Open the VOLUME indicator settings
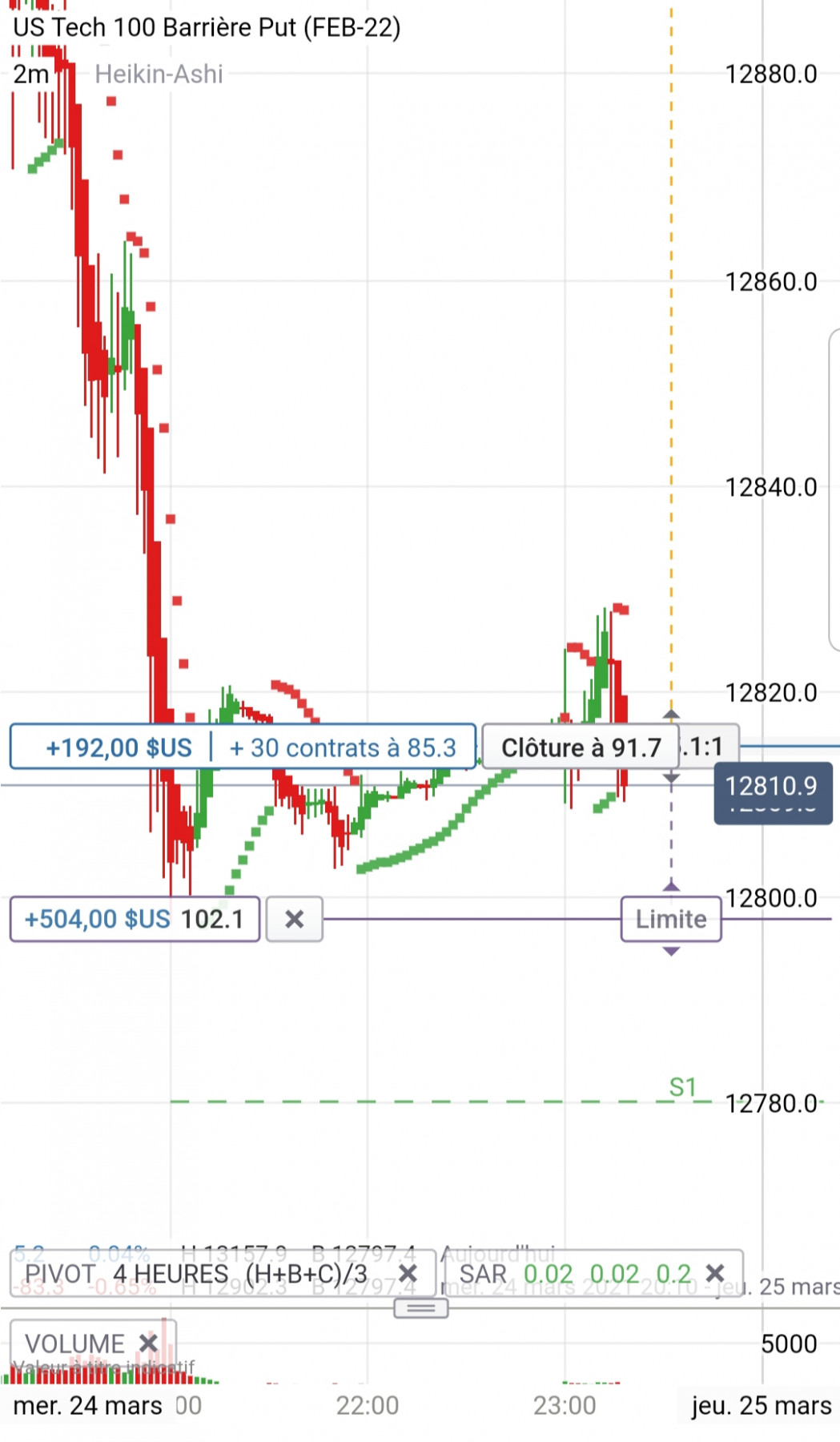The height and width of the screenshot is (1442, 840). tap(74, 1343)
